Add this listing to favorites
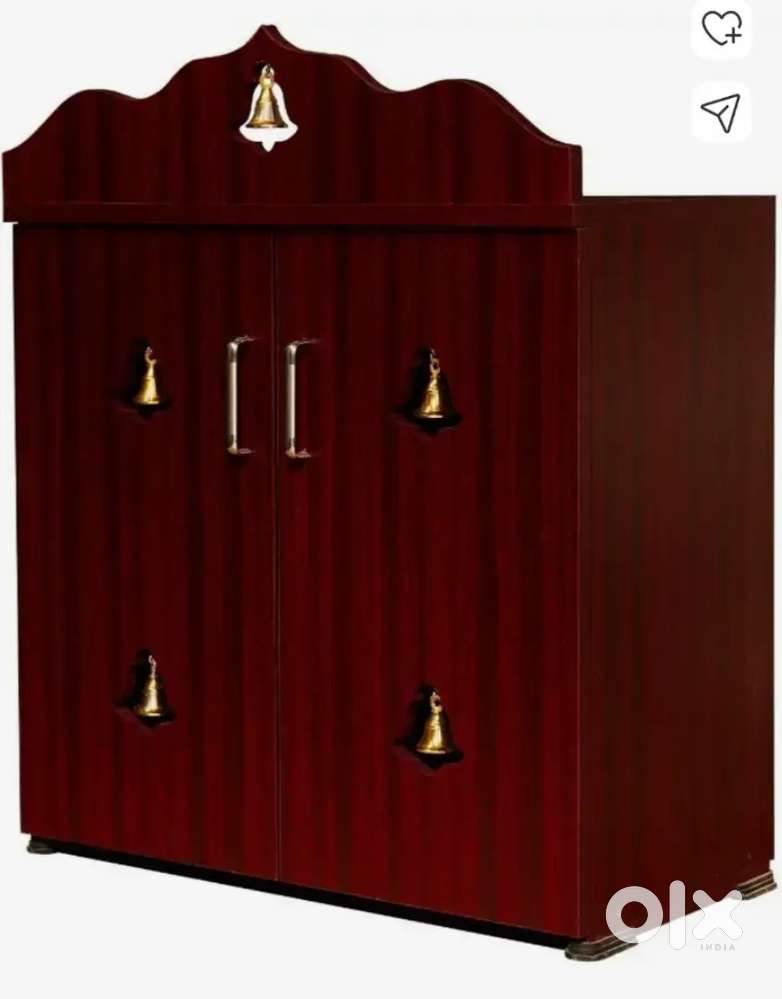The width and height of the screenshot is (782, 999). [x=721, y=28]
